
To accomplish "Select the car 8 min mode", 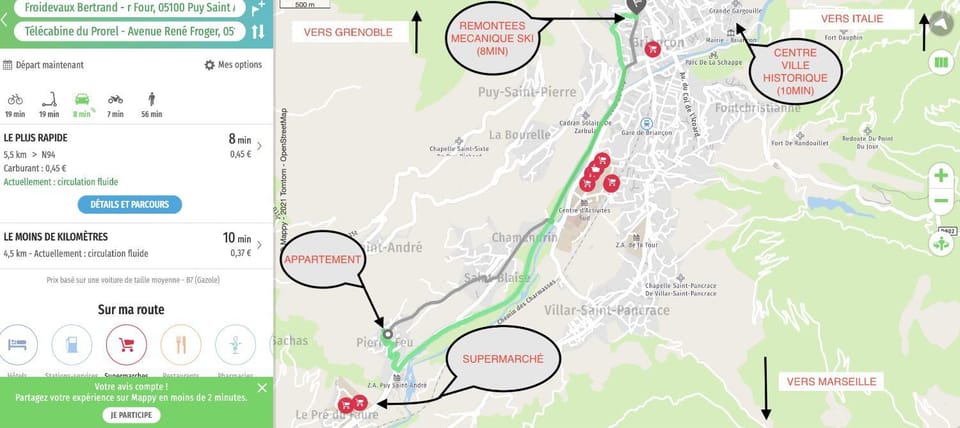I will tap(82, 104).
